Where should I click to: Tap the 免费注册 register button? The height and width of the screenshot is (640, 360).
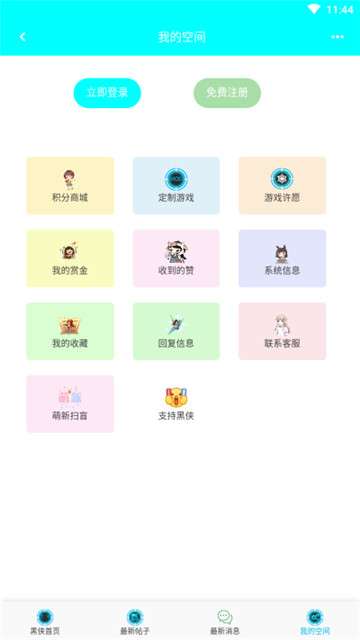(x=227, y=93)
